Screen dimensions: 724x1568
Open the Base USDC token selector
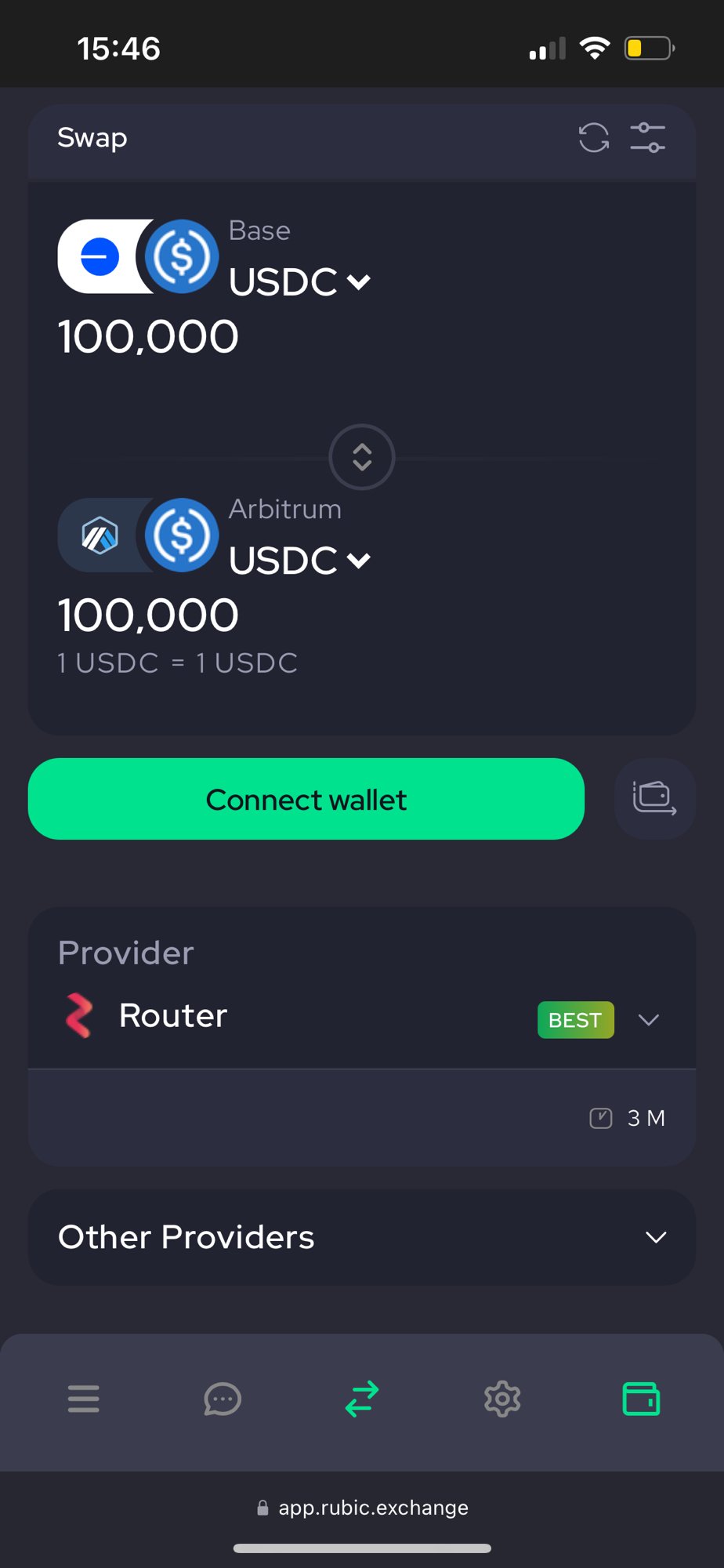298,281
